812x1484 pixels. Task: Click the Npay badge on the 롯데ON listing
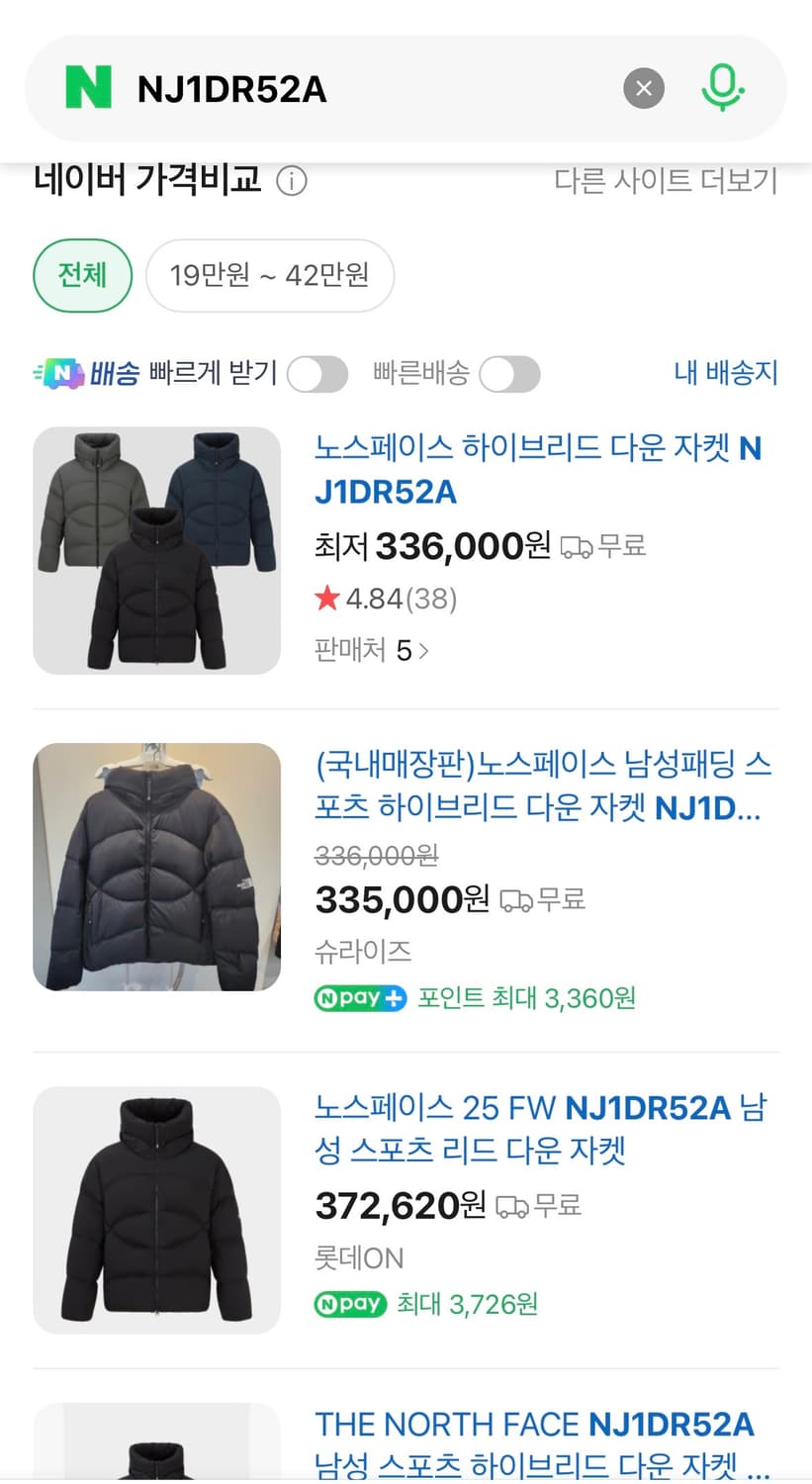[349, 1304]
